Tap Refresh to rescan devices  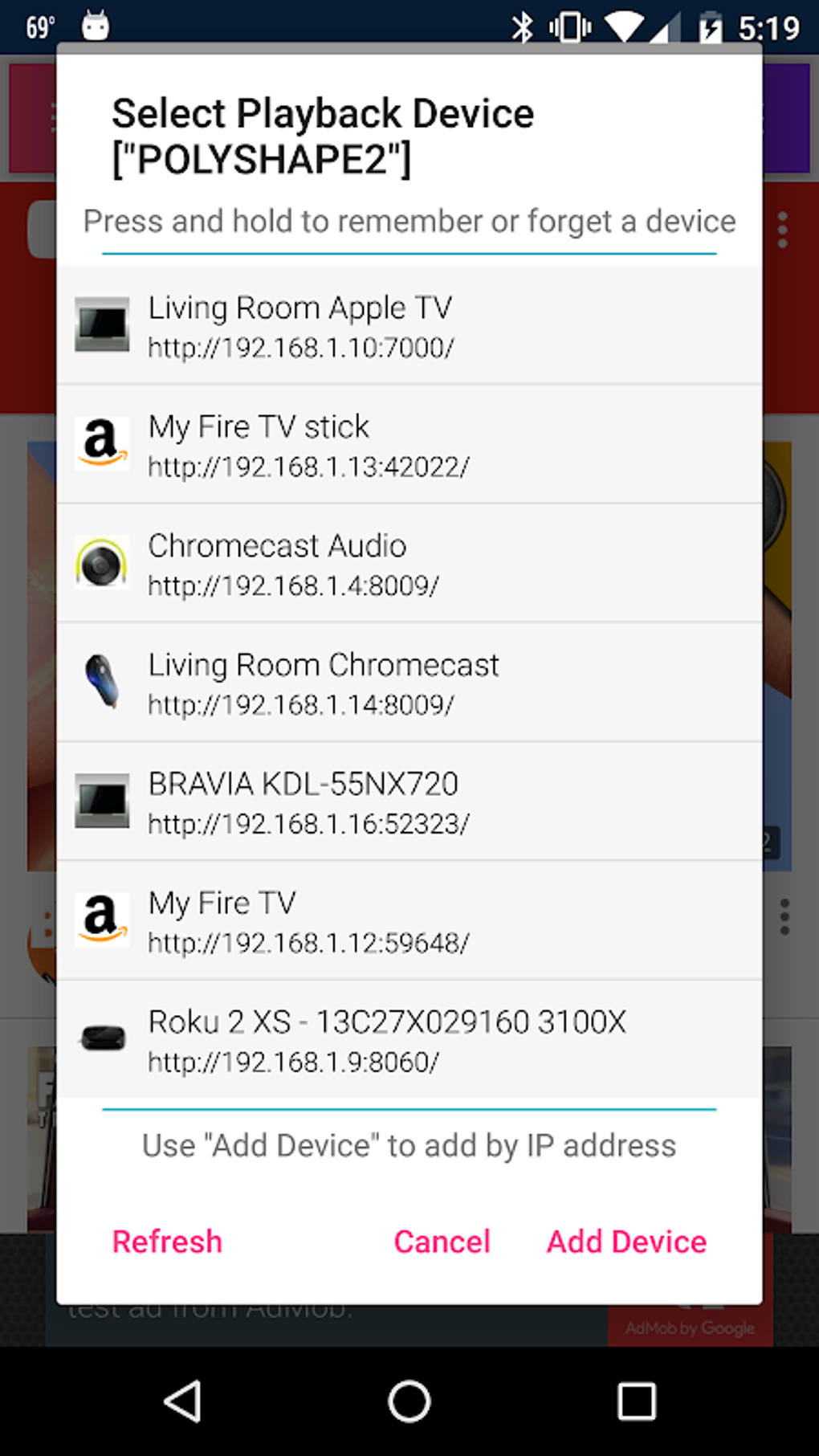click(167, 1242)
